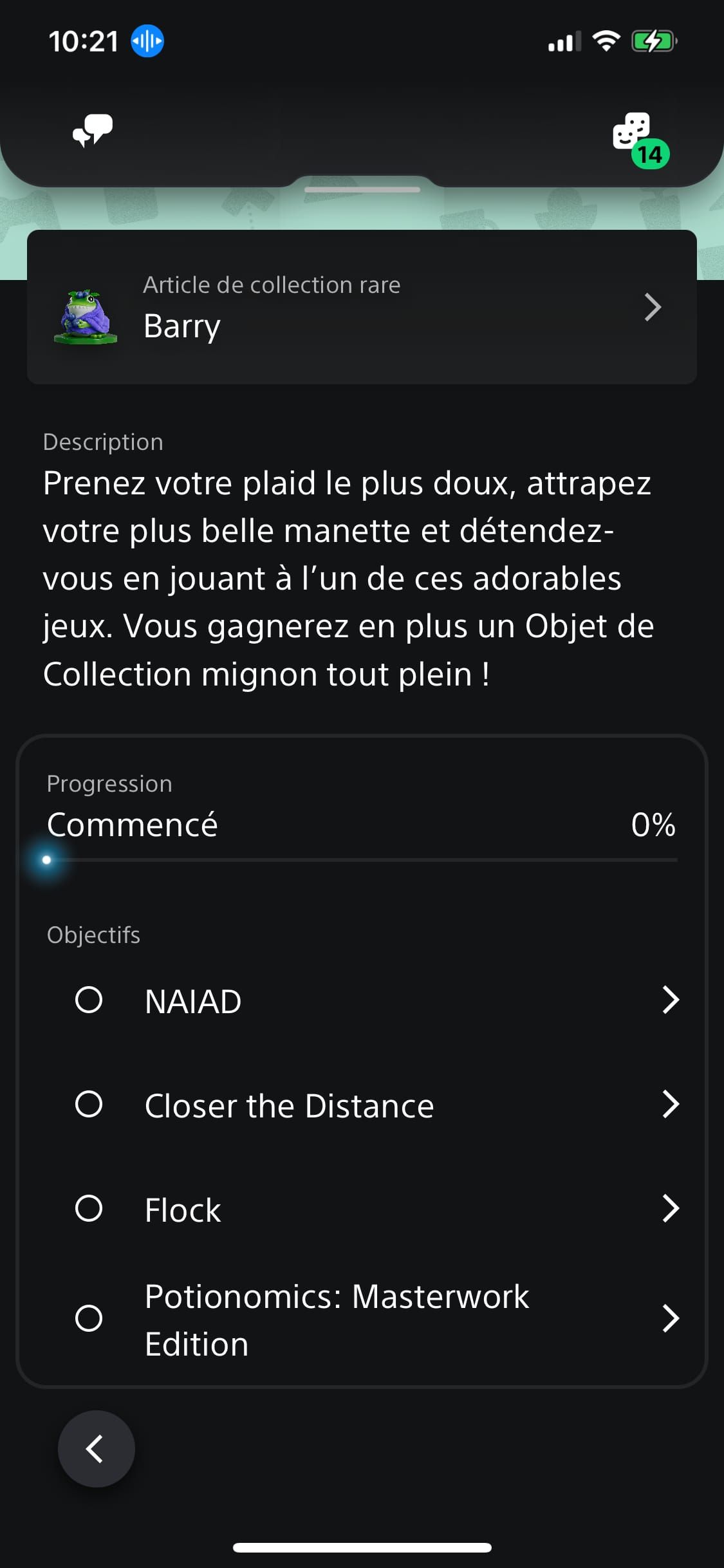724x1568 pixels.
Task: Open the friends icon with badge 14
Action: point(637,136)
